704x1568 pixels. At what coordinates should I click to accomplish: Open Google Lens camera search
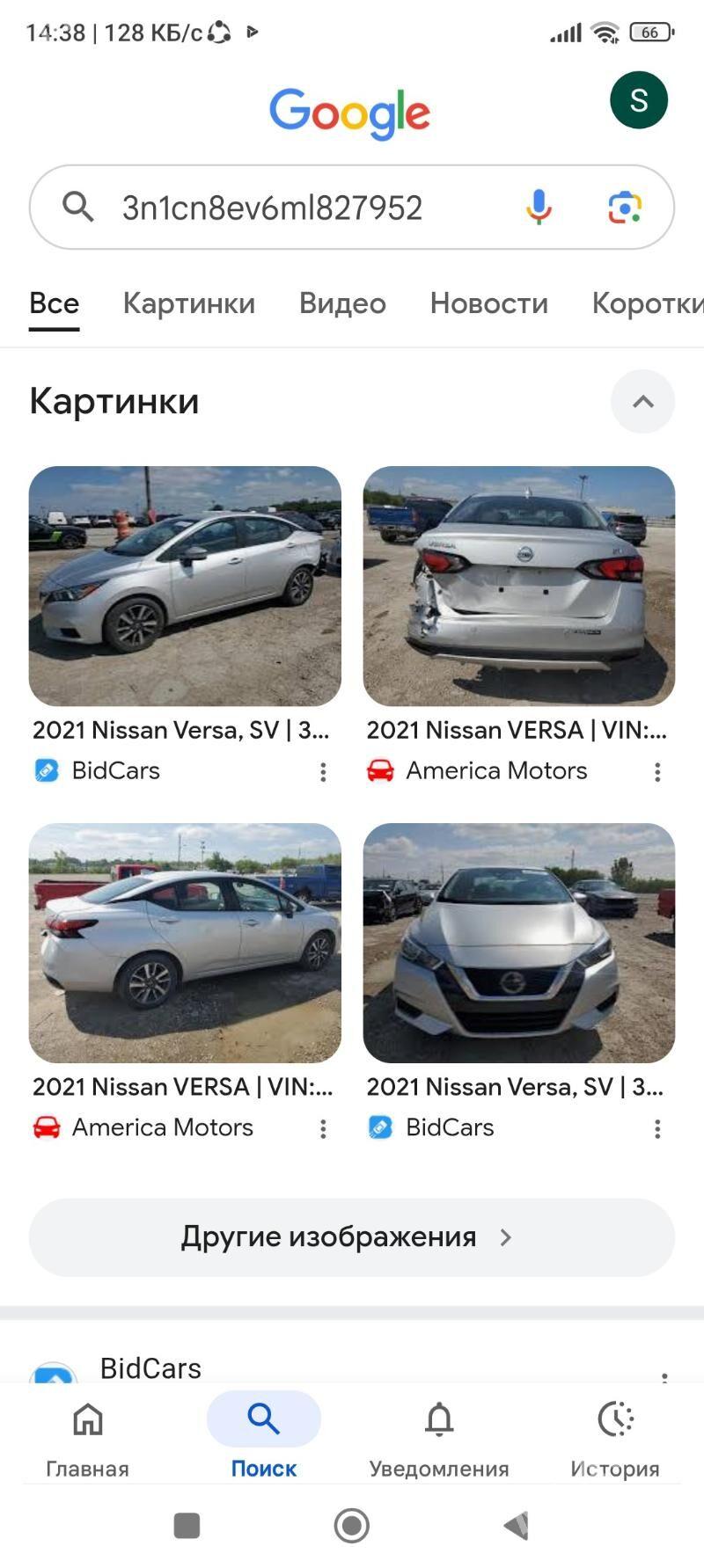tap(624, 207)
